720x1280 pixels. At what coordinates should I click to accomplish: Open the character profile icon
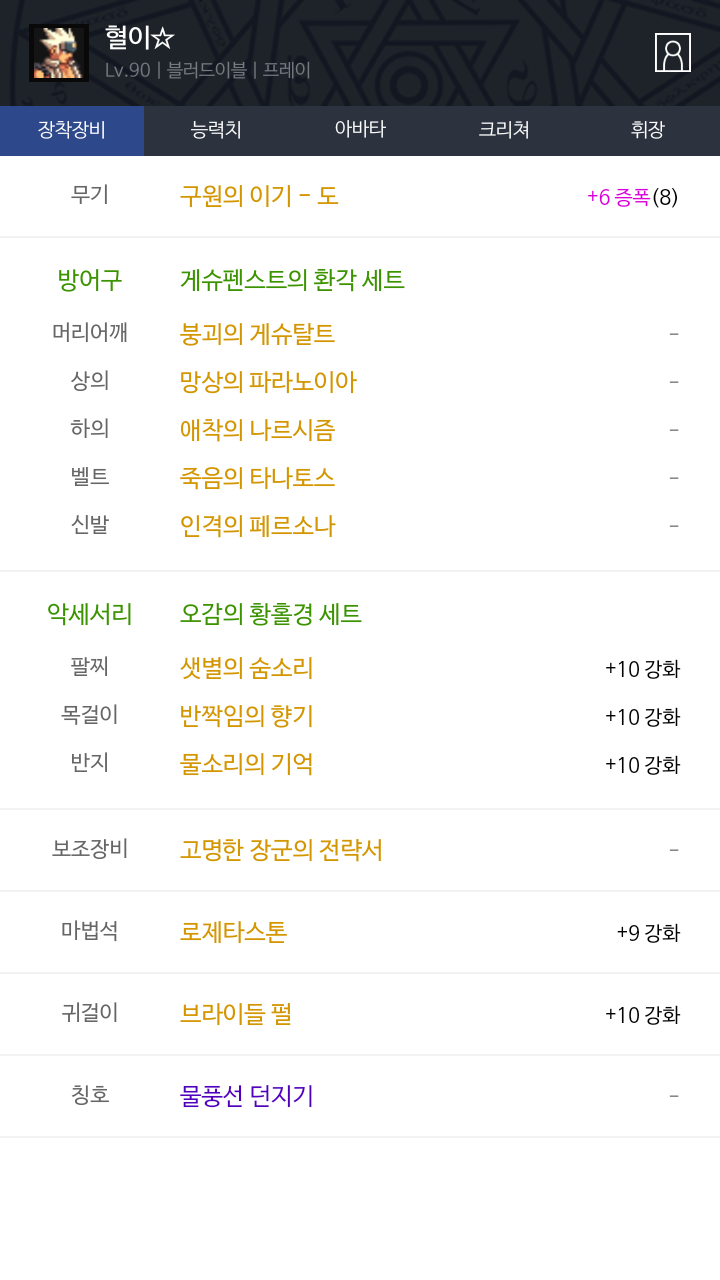[672, 53]
